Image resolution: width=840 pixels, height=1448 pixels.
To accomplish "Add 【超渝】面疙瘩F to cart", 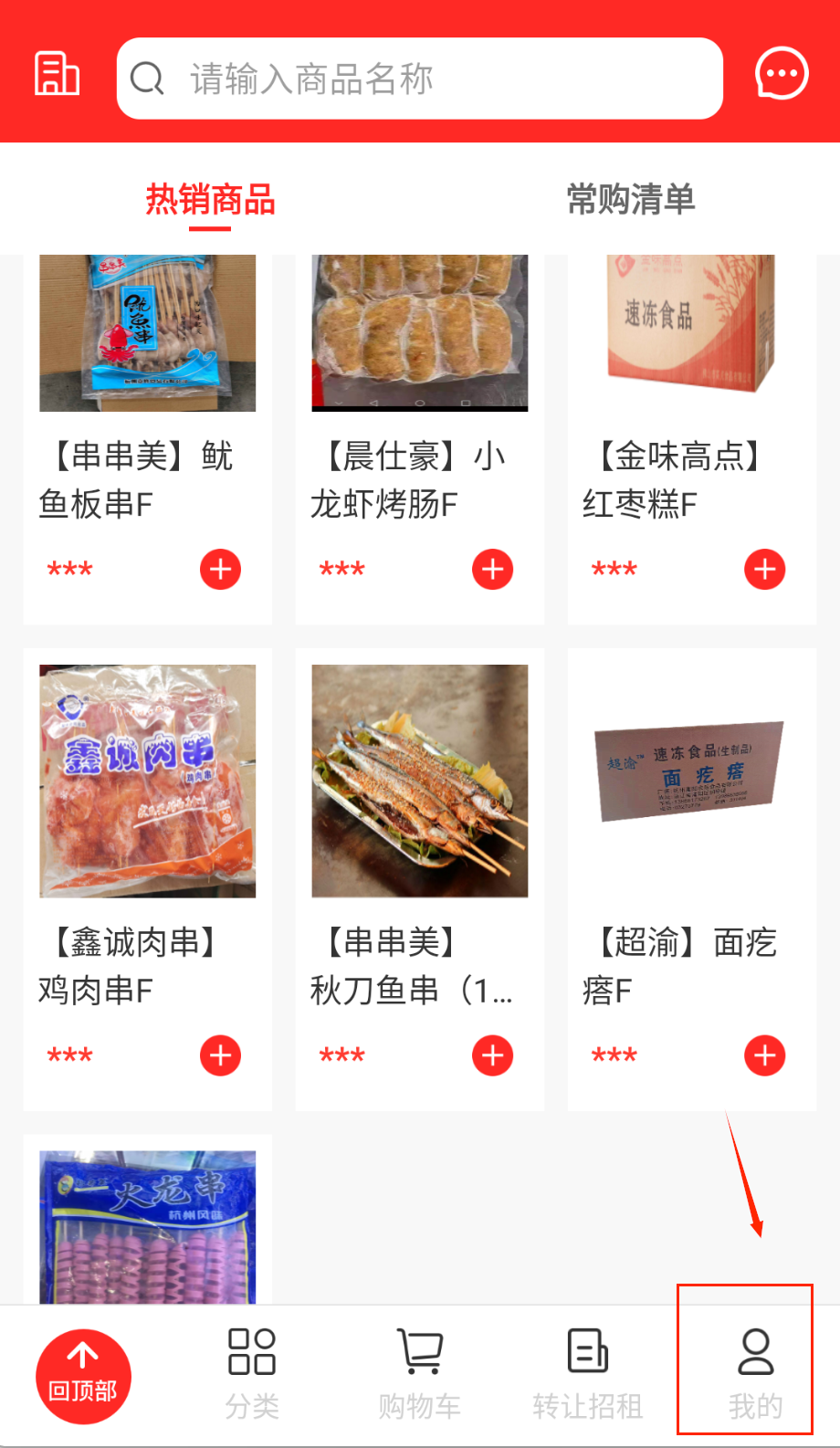I will 764,1055.
